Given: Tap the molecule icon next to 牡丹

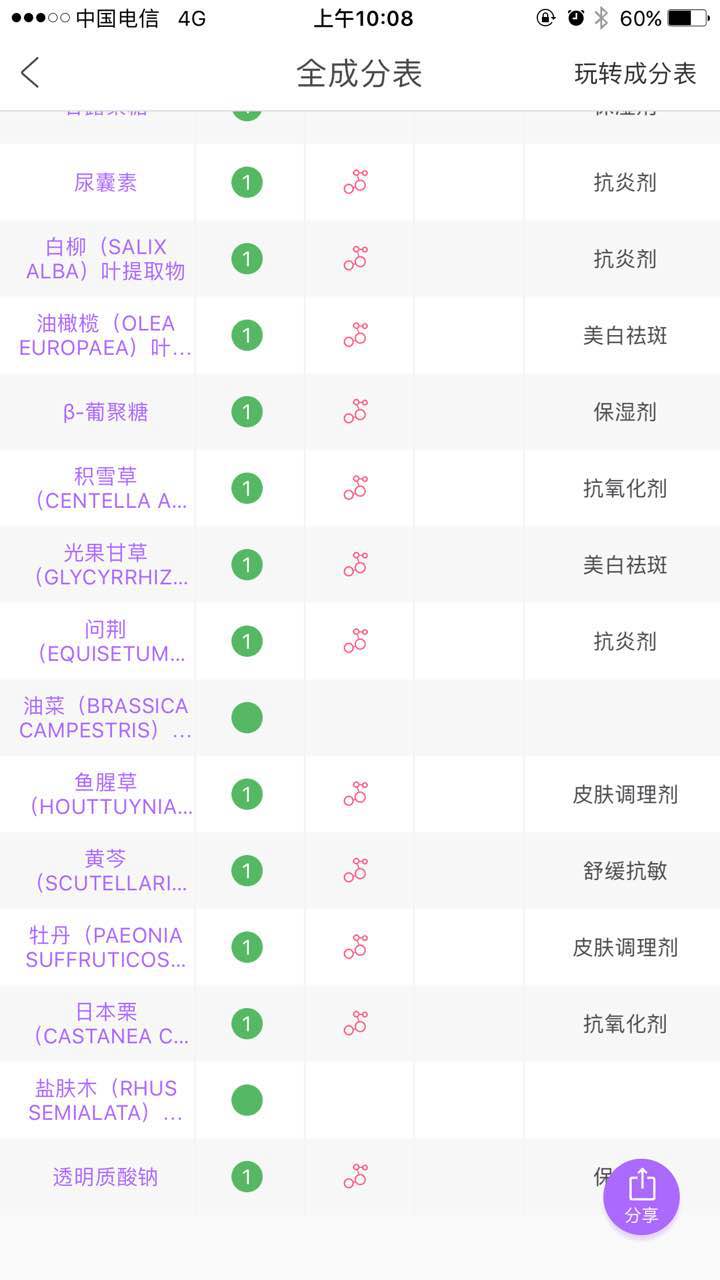Looking at the screenshot, I should pyautogui.click(x=355, y=947).
